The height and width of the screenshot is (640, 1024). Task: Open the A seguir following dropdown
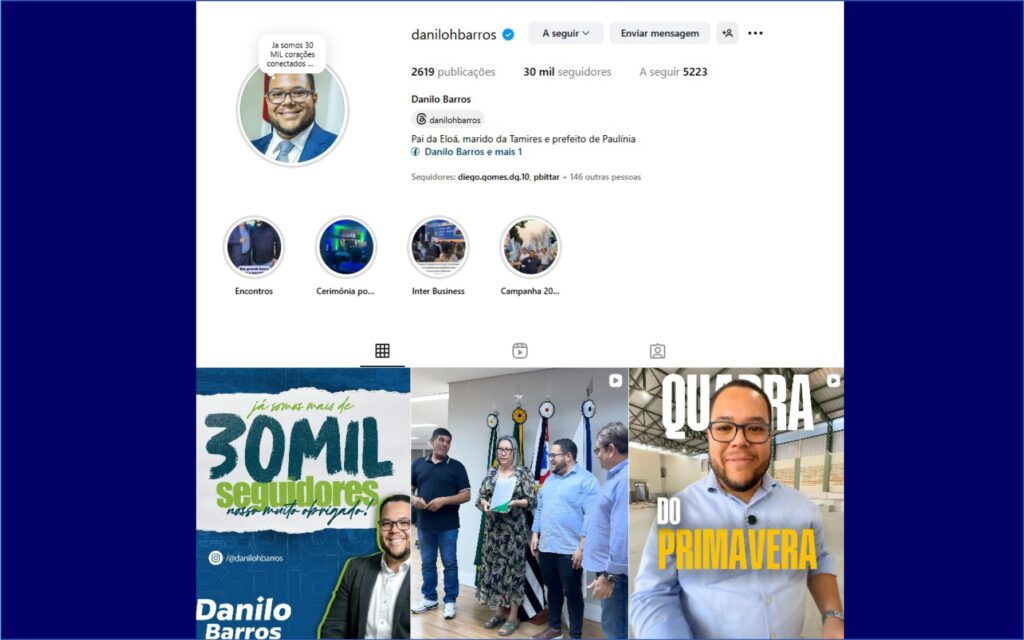[565, 33]
